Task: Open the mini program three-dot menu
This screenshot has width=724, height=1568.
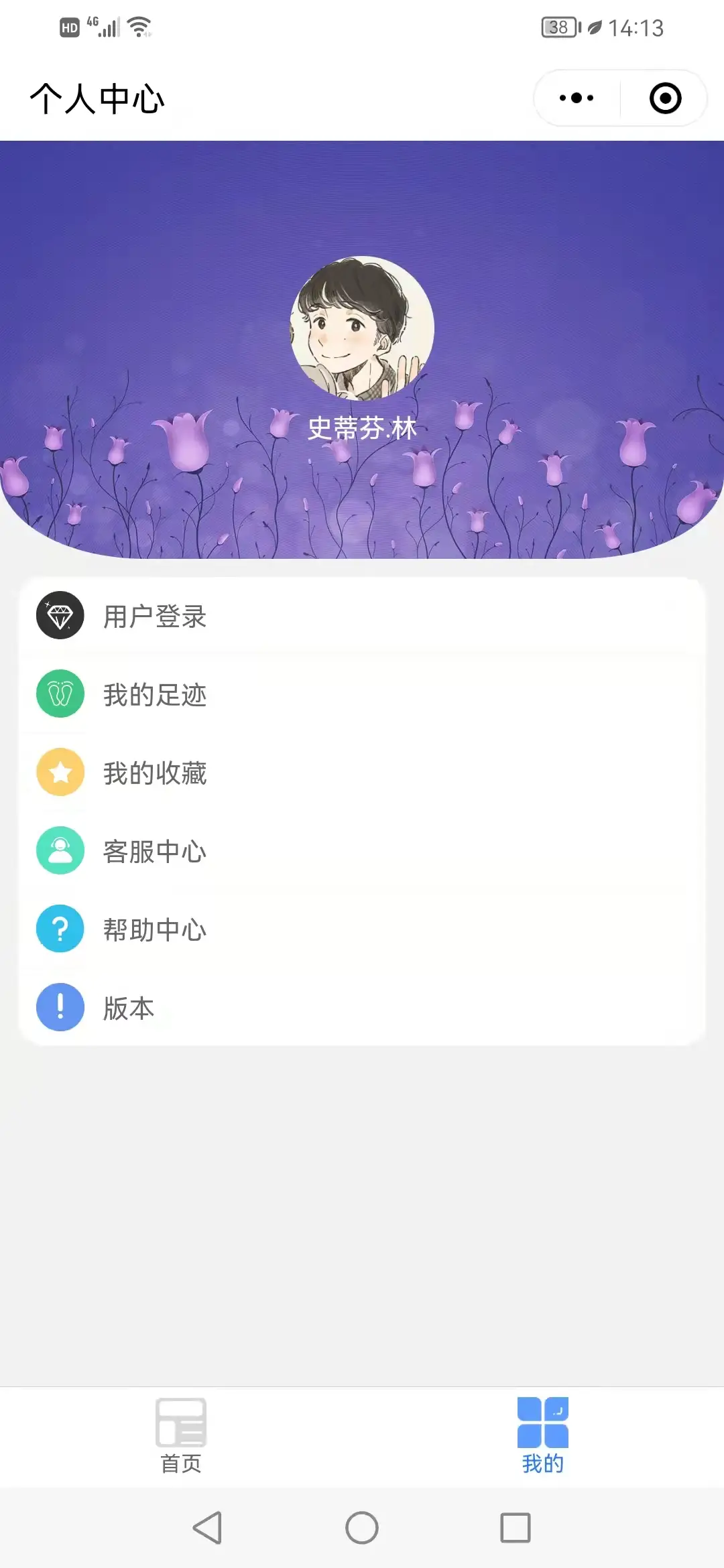Action: [577, 99]
